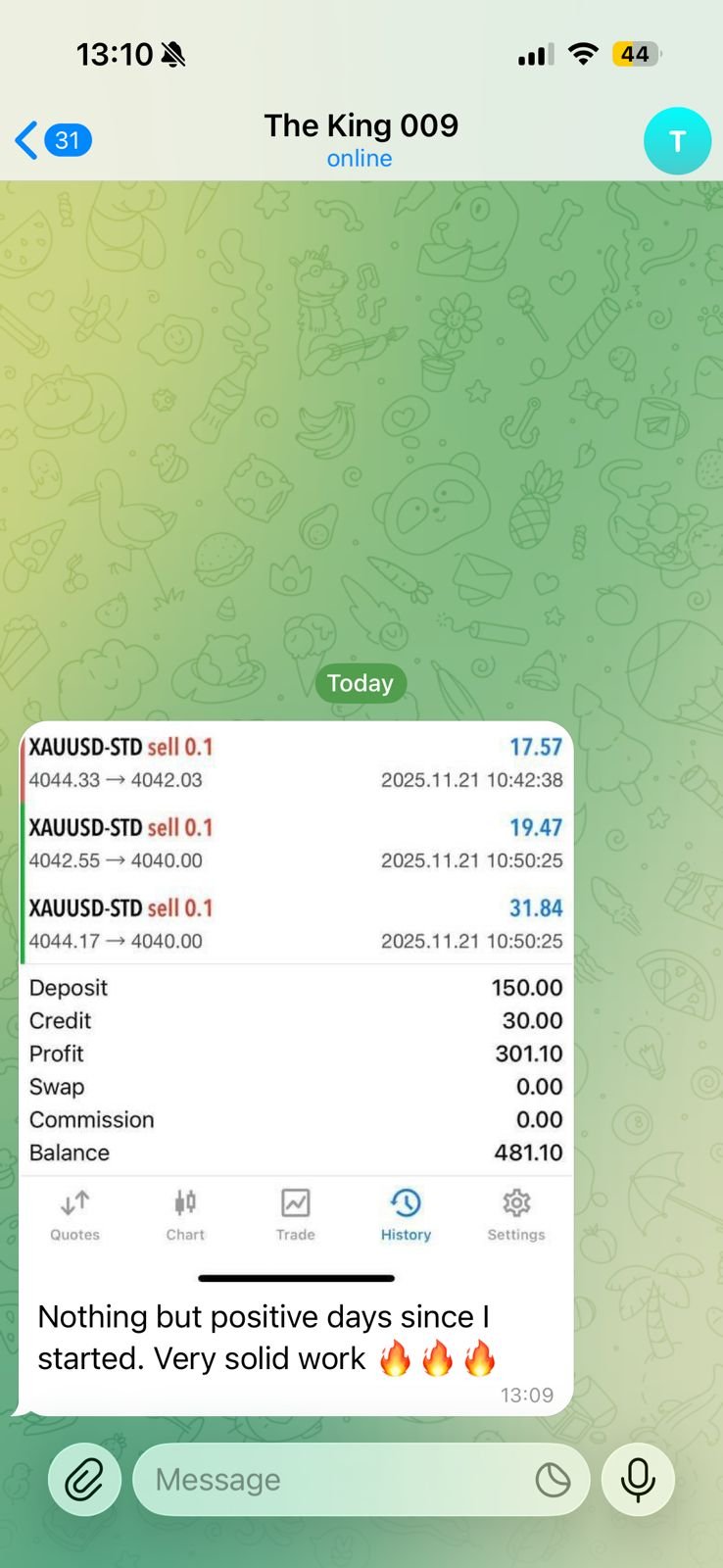Open the sticker panel icon in Message field
The height and width of the screenshot is (1568, 723).
[553, 1480]
